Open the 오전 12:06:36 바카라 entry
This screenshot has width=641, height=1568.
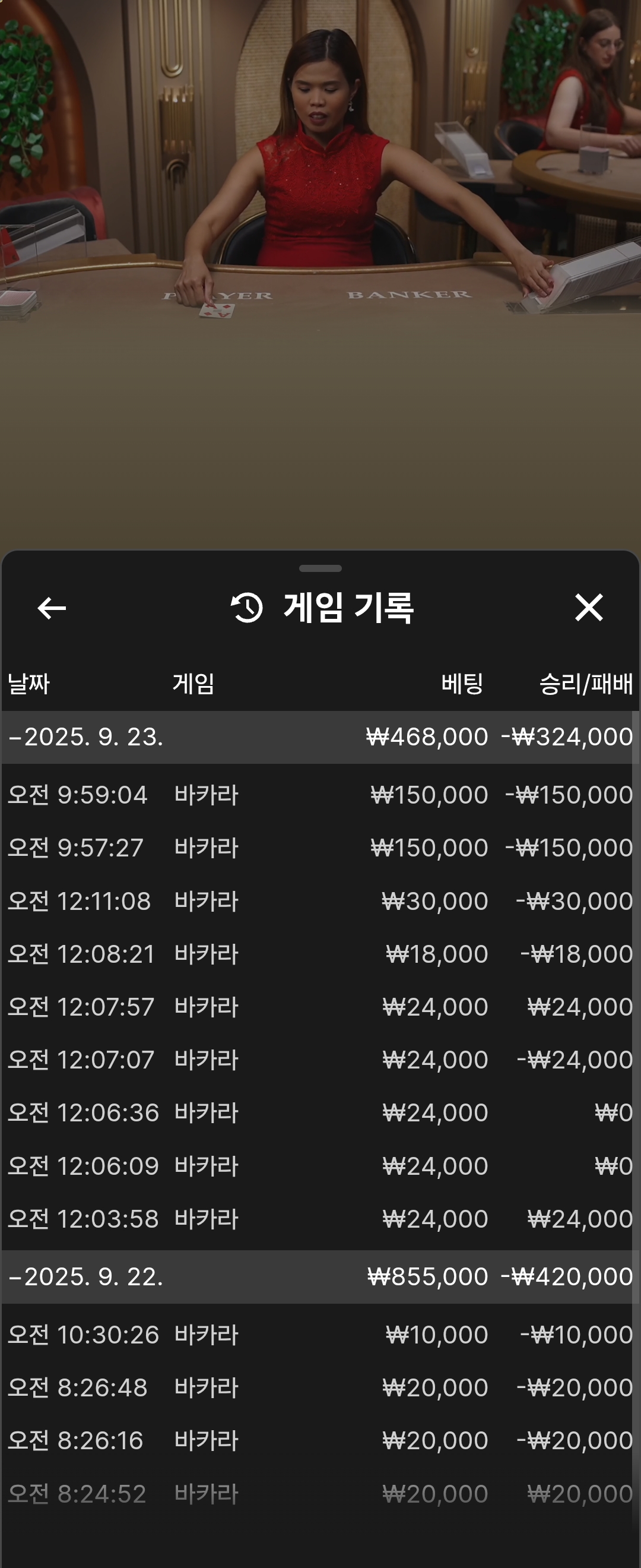pyautogui.click(x=320, y=1112)
